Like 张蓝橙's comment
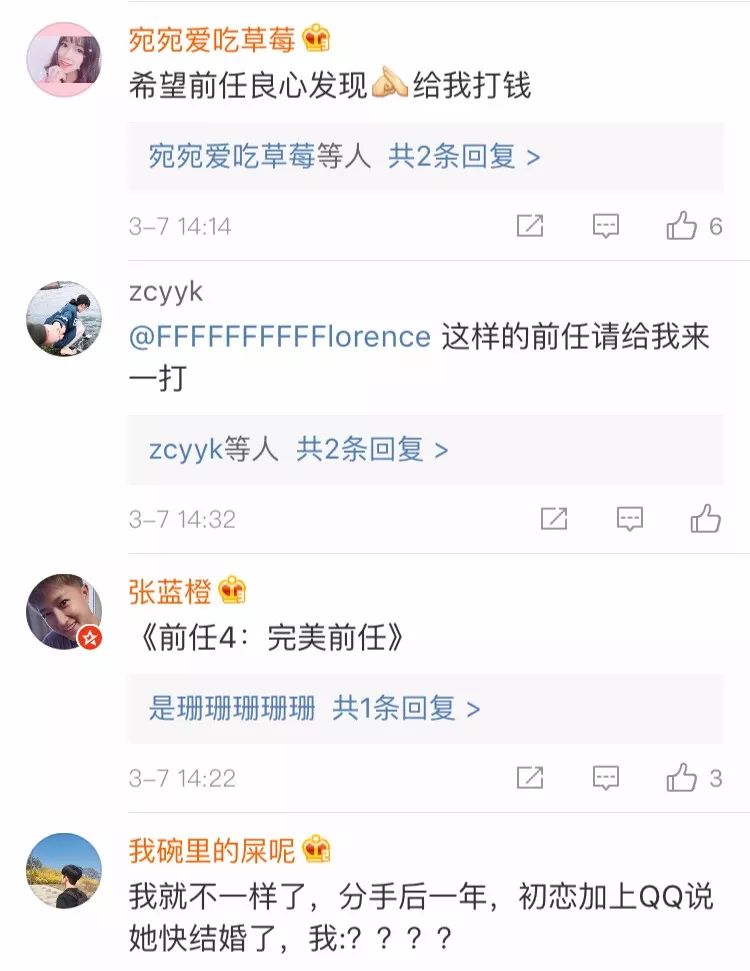Image resolution: width=750 pixels, height=971 pixels. 682,778
